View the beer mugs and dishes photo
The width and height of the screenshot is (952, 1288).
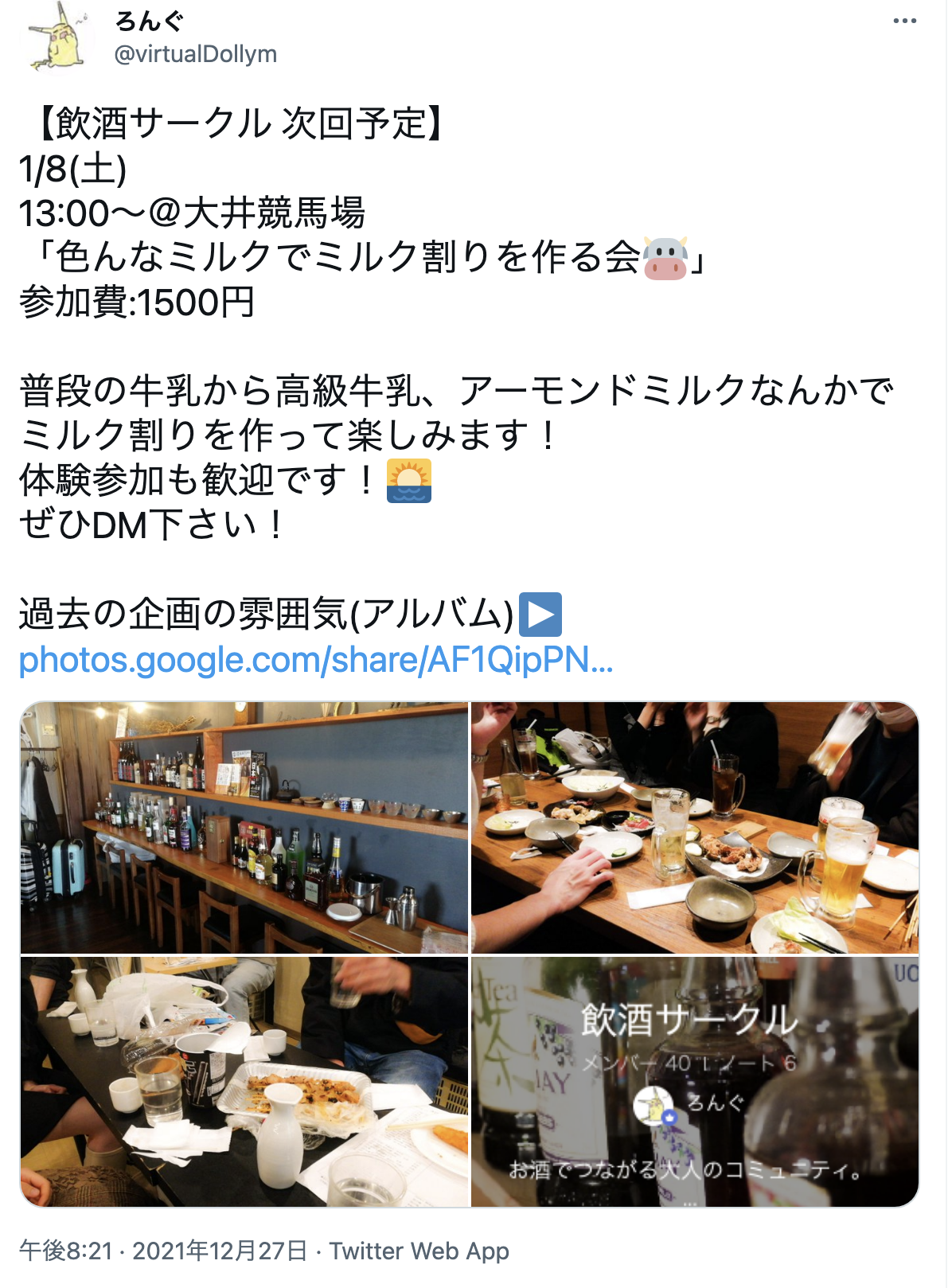pyautogui.click(x=695, y=828)
